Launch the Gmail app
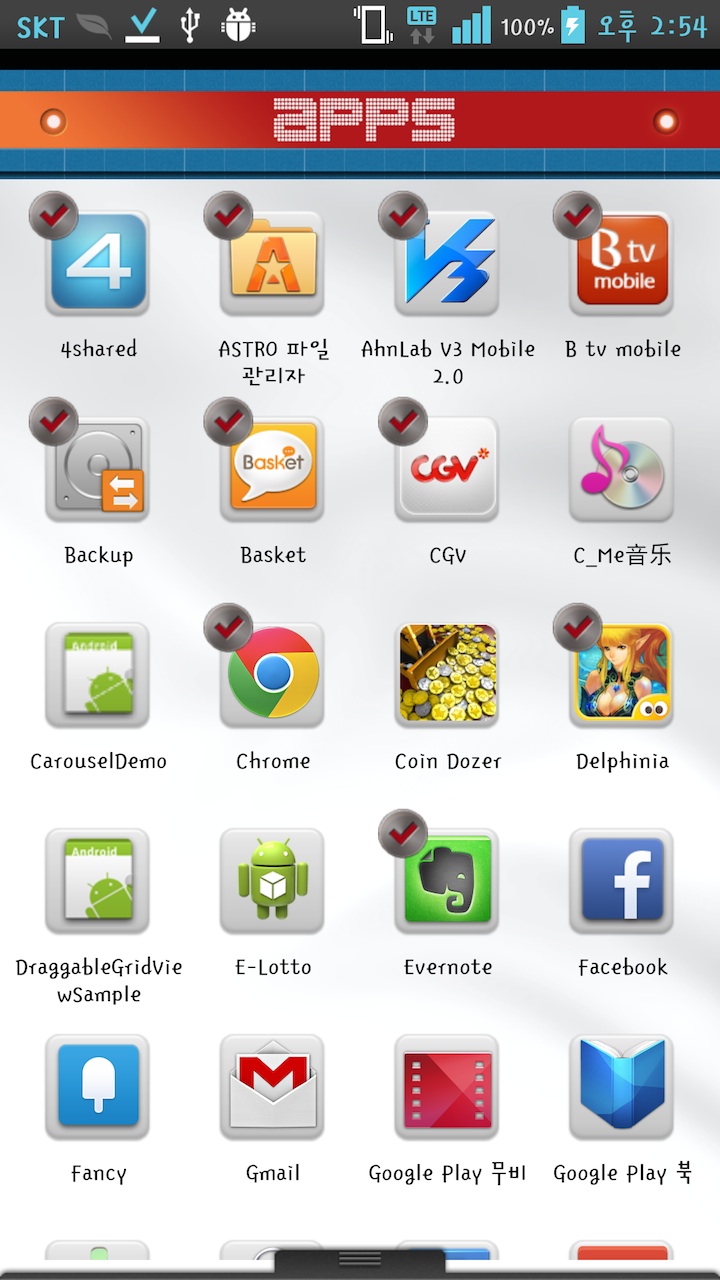 (272, 1087)
